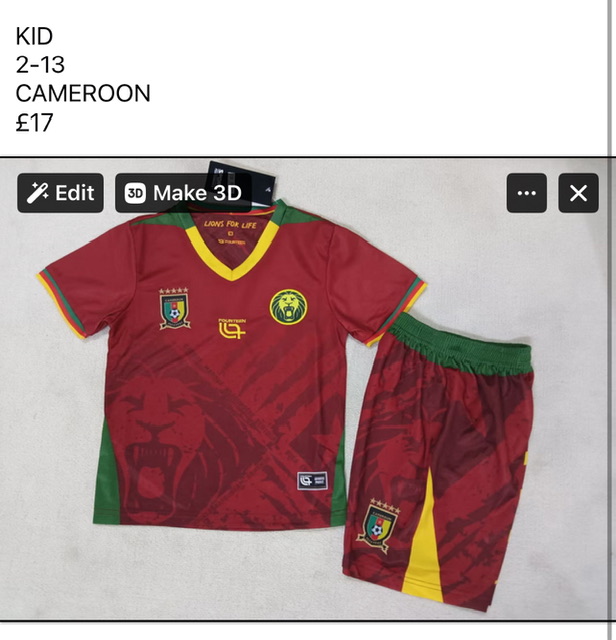Select the Make 3D option
Image resolution: width=616 pixels, height=640 pixels.
[183, 193]
